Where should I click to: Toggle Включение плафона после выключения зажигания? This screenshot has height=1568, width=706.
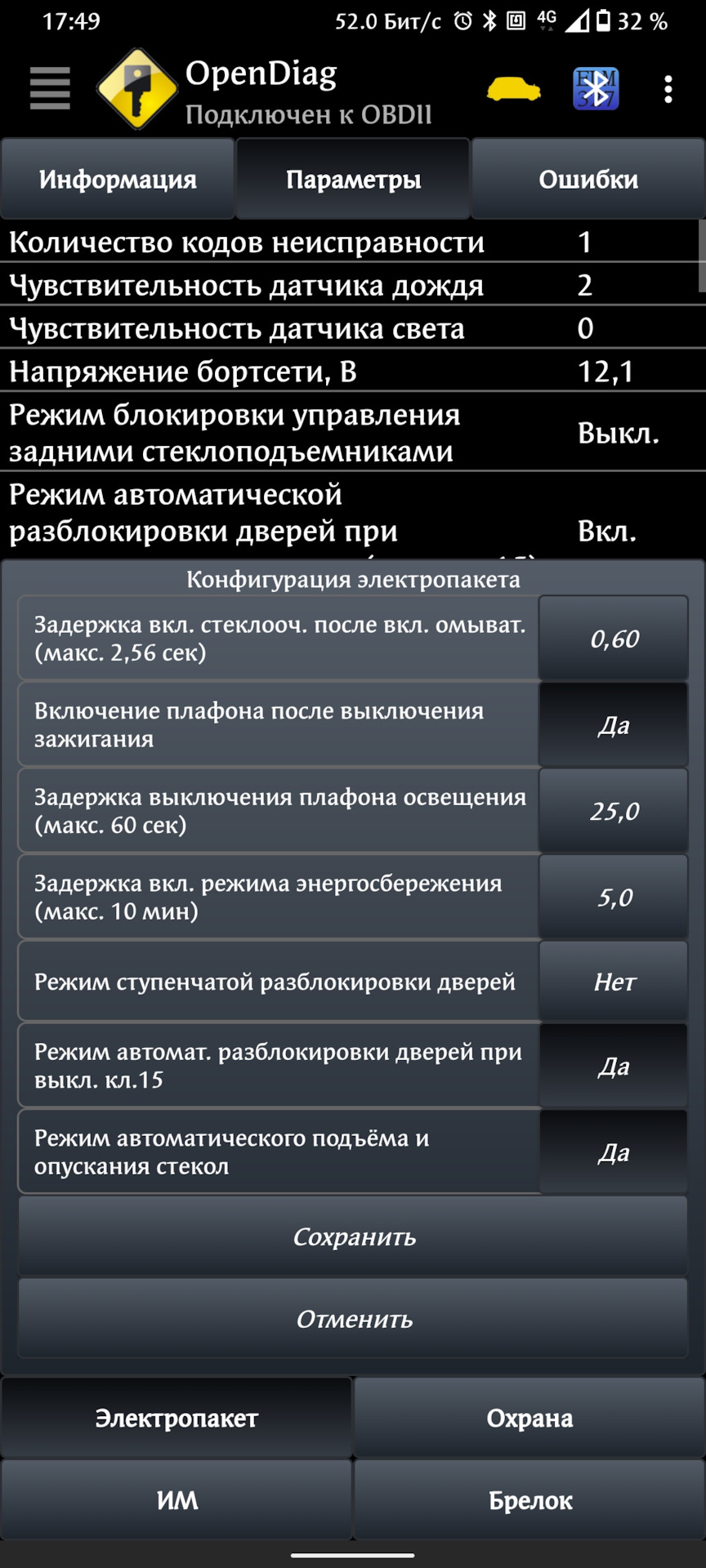pos(614,725)
